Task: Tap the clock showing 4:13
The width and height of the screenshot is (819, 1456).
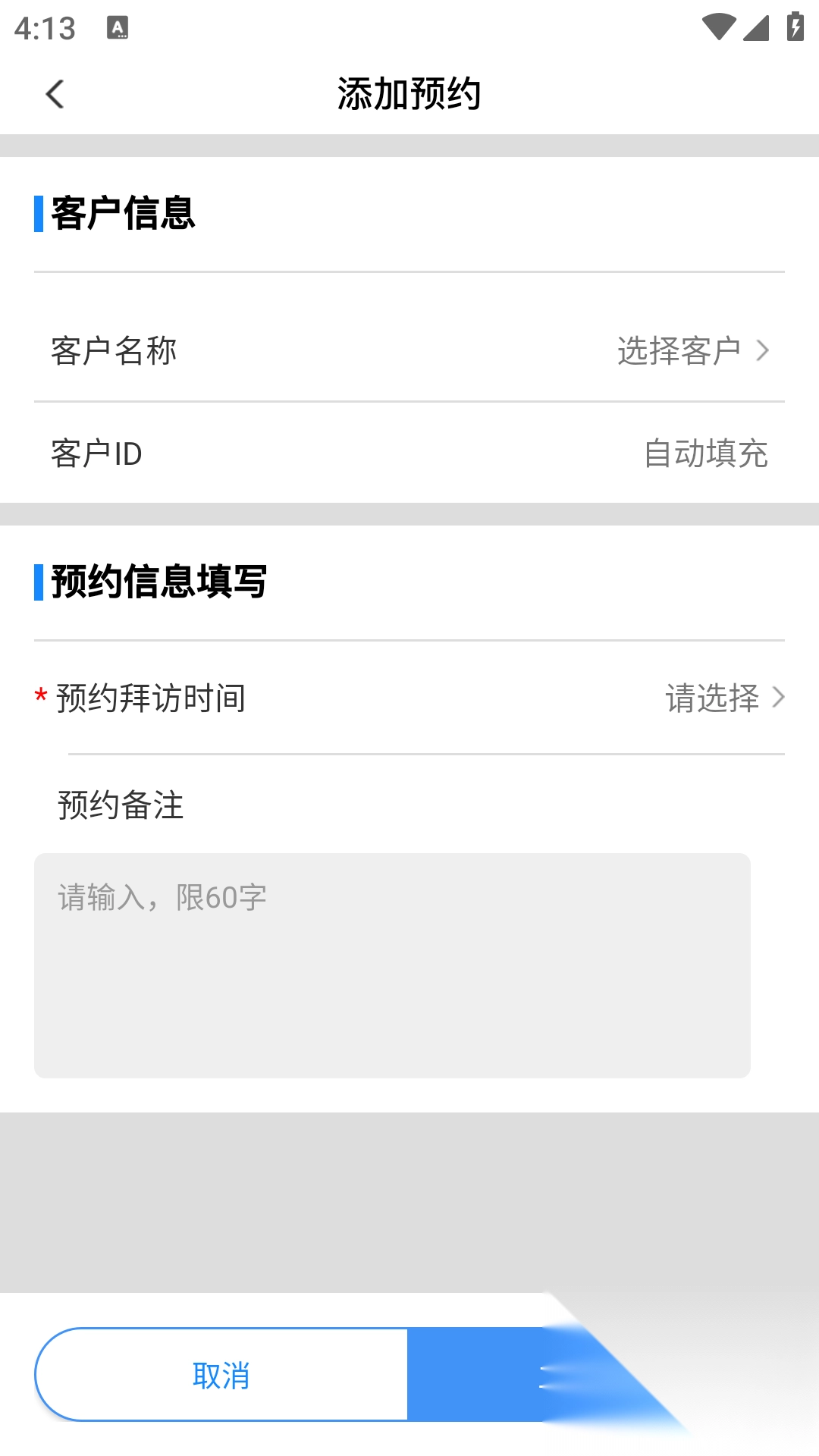Action: 43,28
